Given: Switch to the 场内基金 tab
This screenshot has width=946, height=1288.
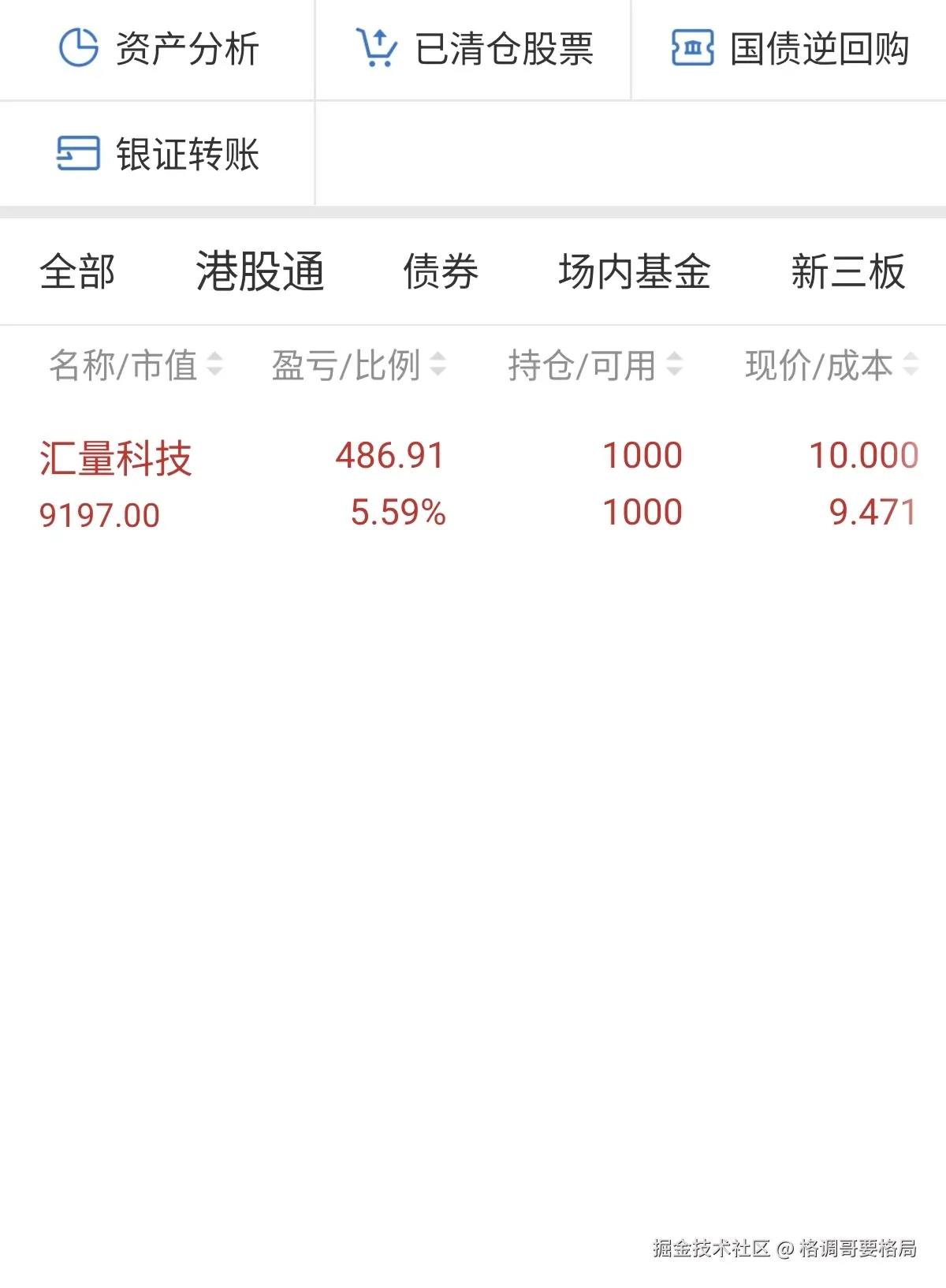Looking at the screenshot, I should click(634, 271).
